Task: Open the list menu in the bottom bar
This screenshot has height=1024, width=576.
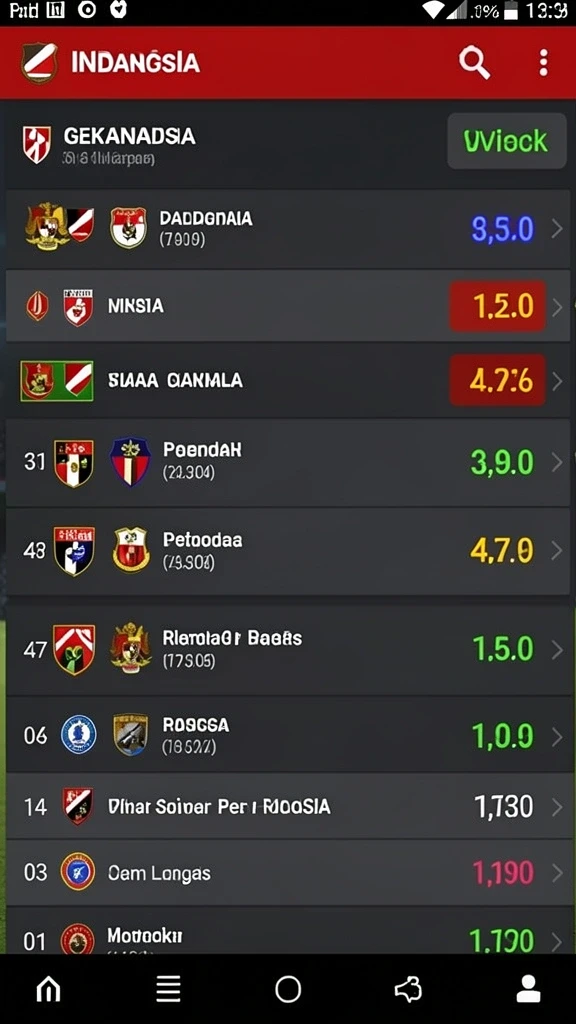Action: pyautogui.click(x=168, y=989)
